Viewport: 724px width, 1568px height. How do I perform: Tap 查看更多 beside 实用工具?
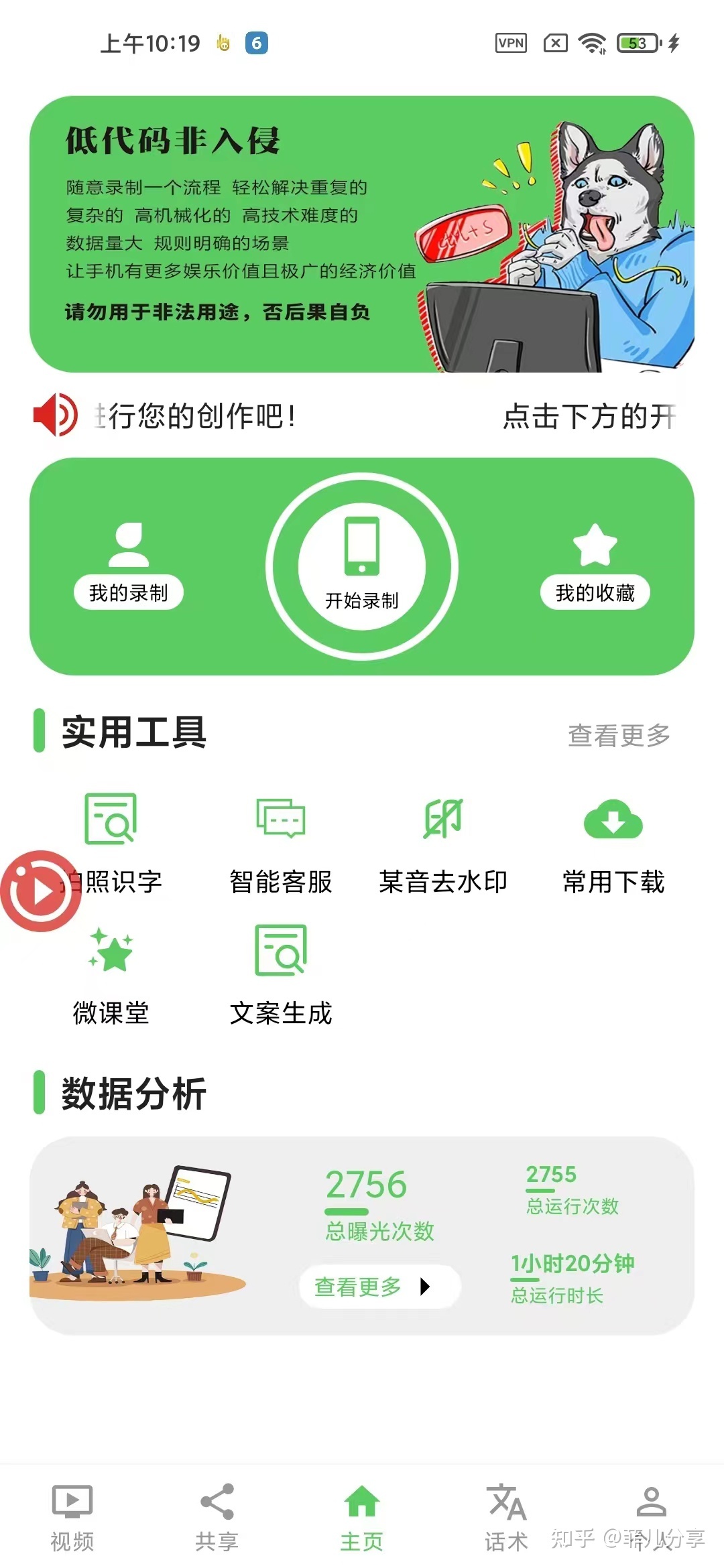[x=619, y=735]
